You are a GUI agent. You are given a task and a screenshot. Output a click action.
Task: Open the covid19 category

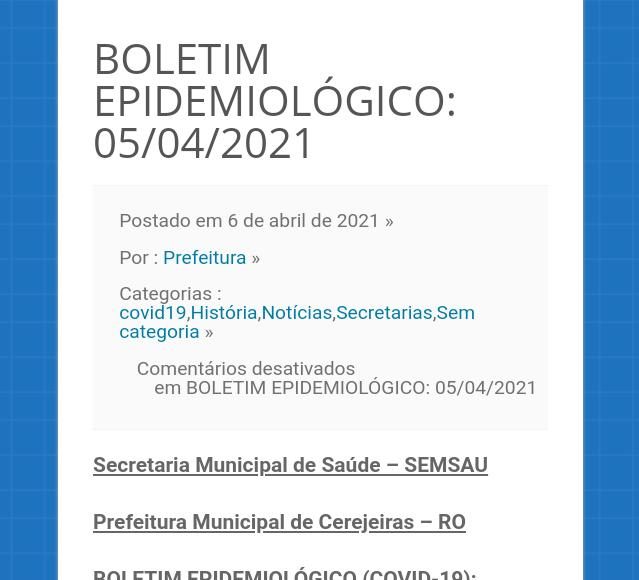pyautogui.click(x=152, y=313)
